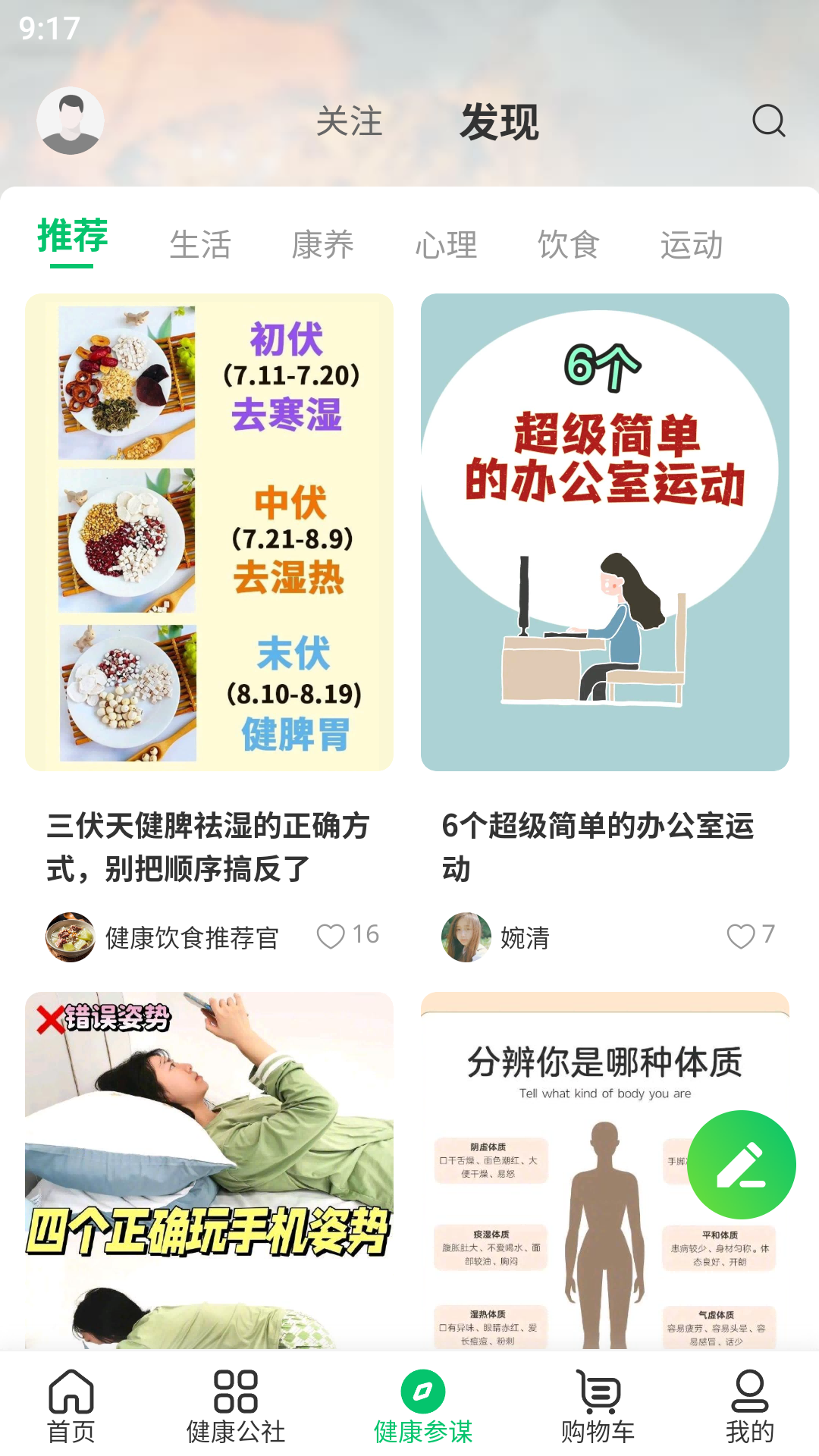This screenshot has width=819, height=1456.
Task: Open the 四个正确玩手机姿势 post
Action: click(209, 1169)
